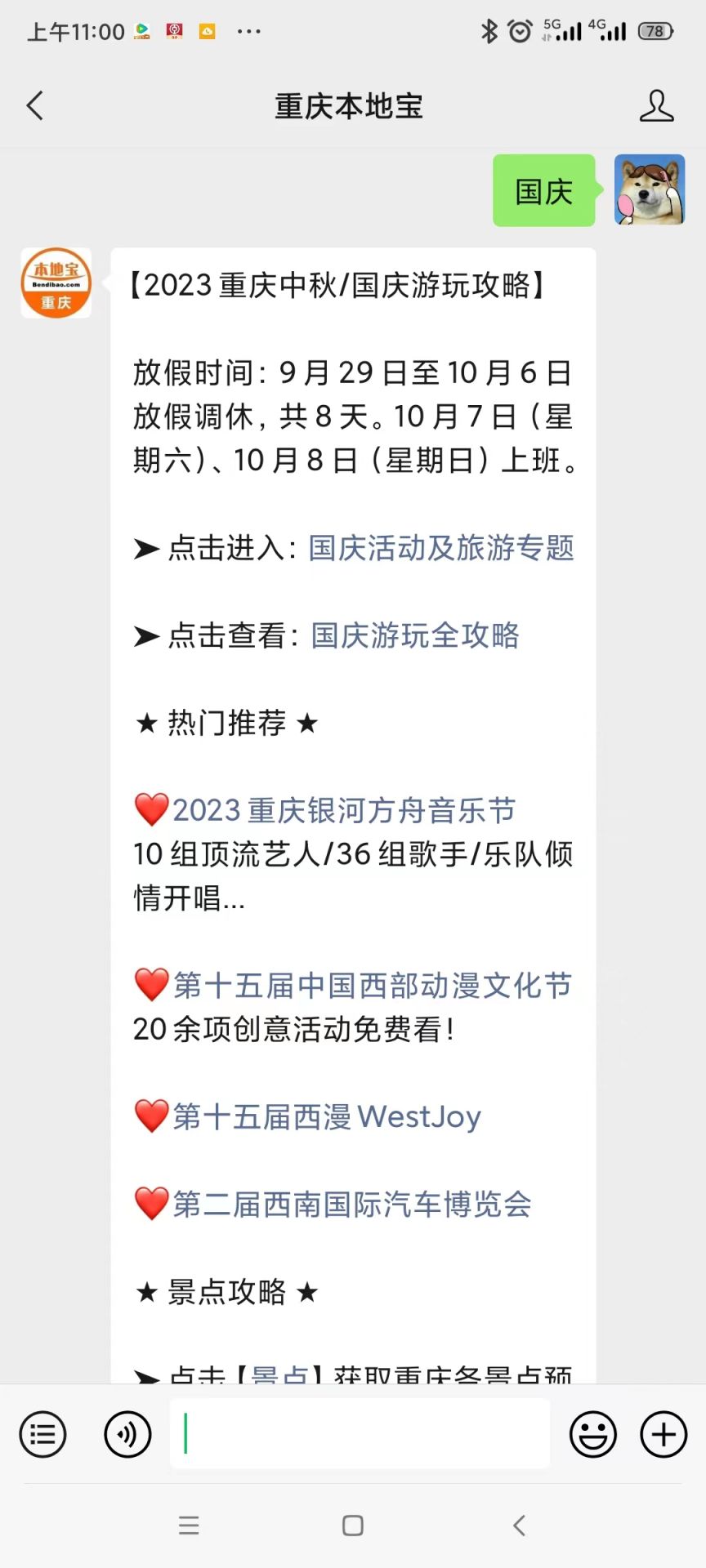Open 第十五届中国西部动漫文化节 link

point(372,985)
